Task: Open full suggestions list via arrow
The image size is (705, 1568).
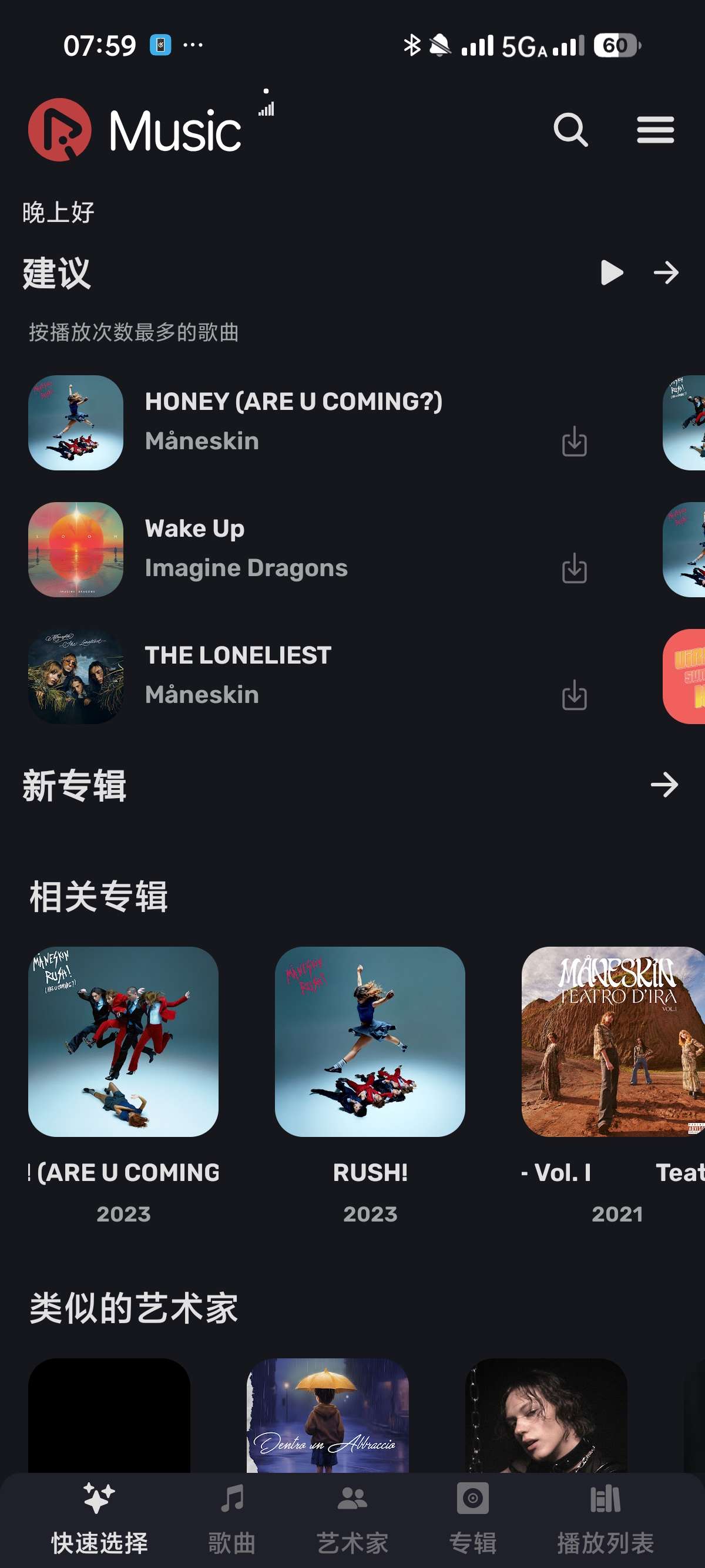Action: tap(666, 272)
